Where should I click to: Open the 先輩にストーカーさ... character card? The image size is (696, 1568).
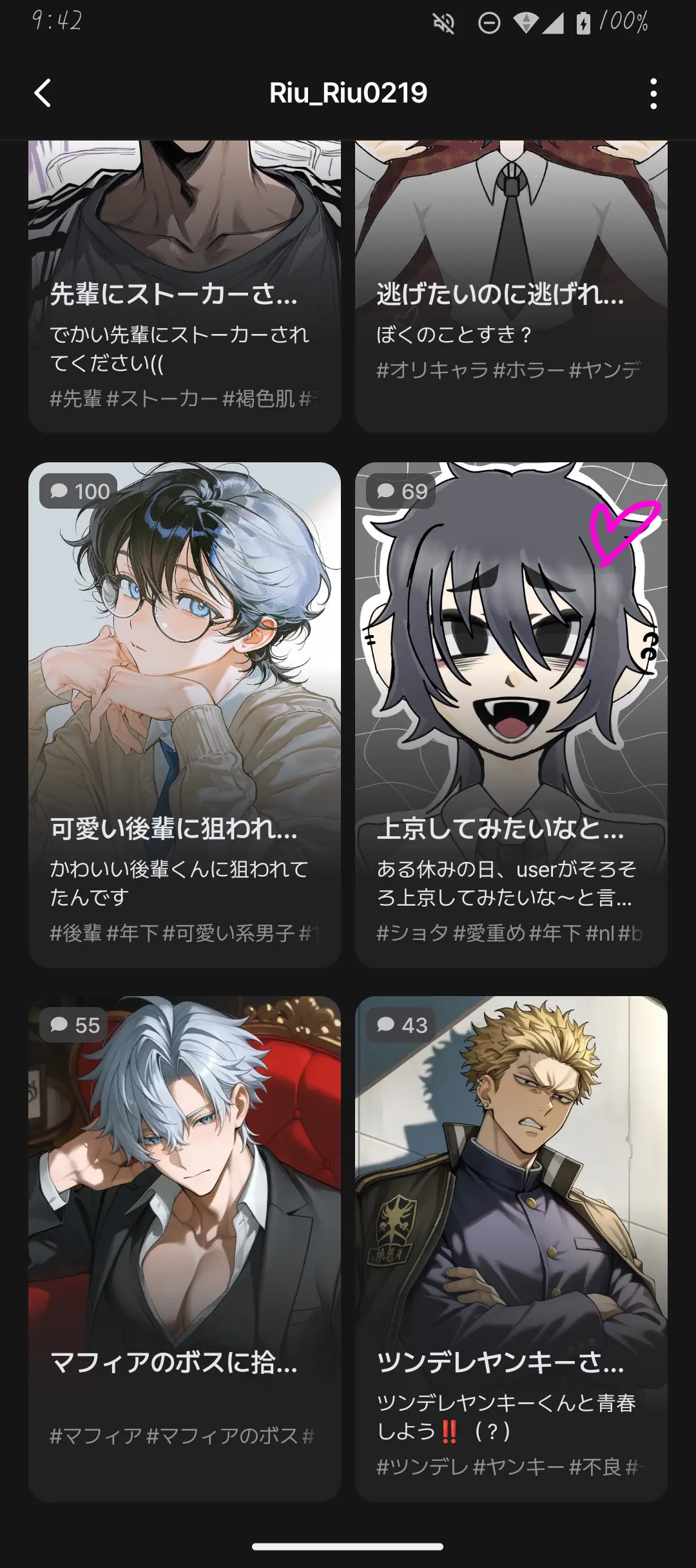(184, 286)
